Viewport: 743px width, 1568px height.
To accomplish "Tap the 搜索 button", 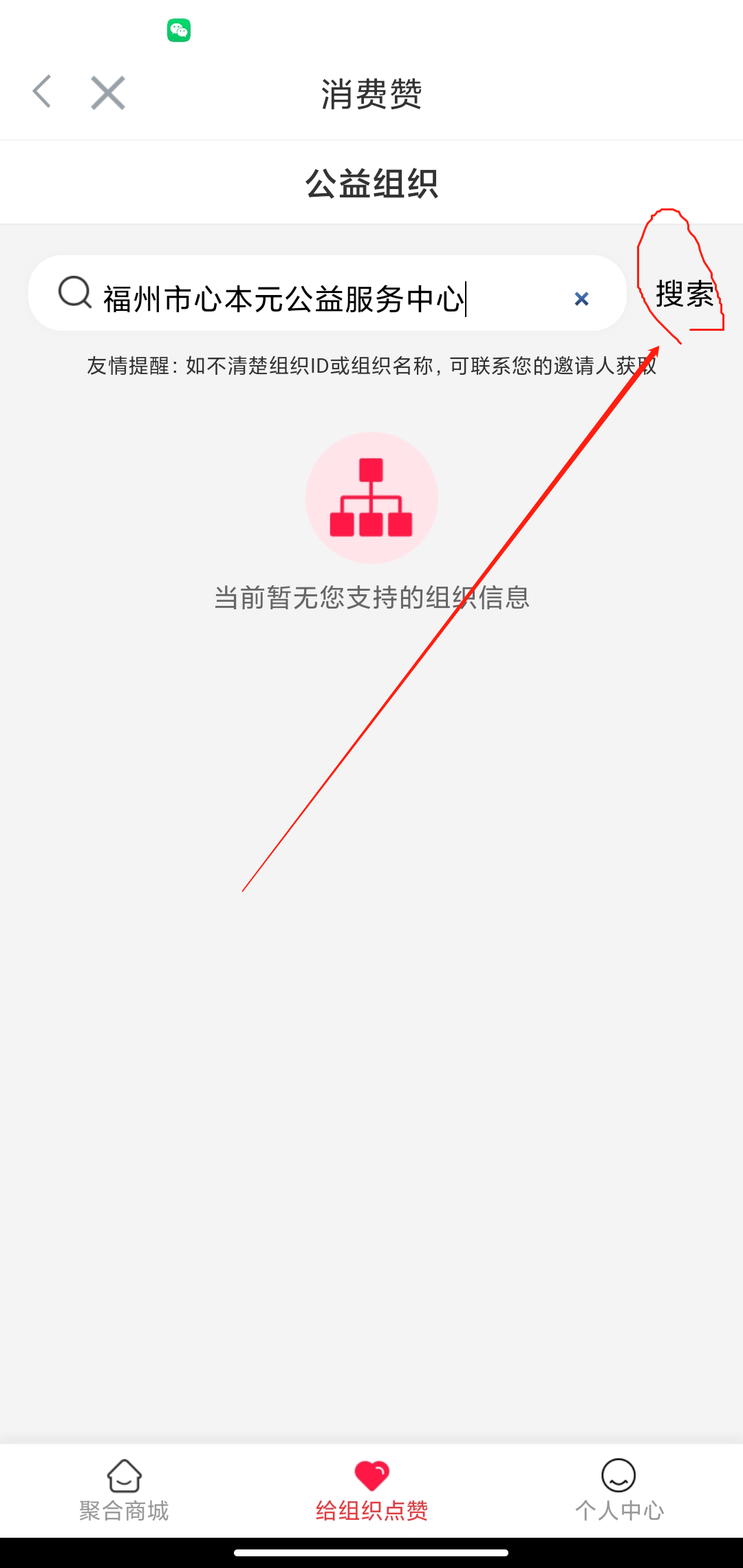I will (684, 294).
